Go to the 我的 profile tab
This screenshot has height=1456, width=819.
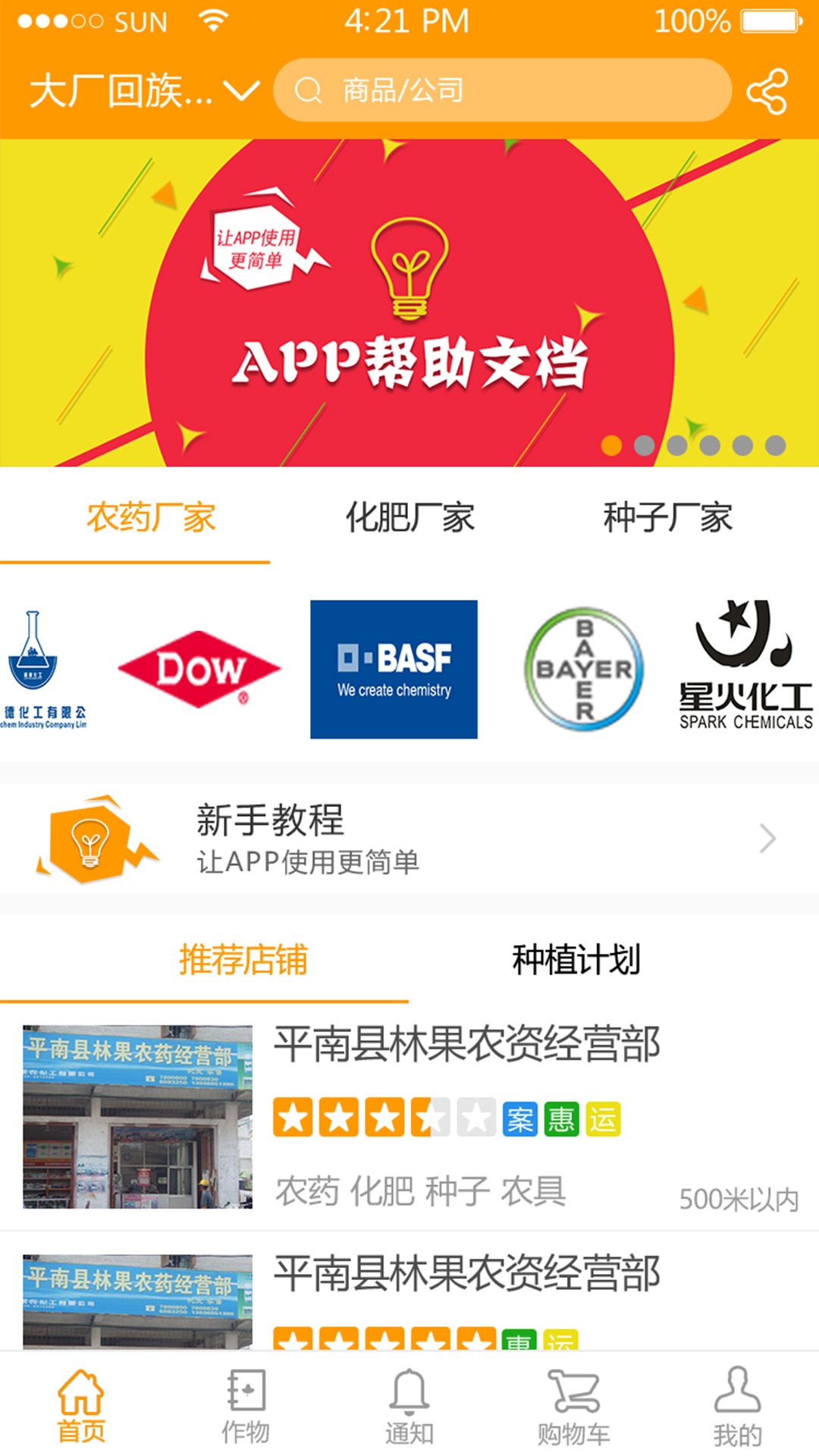[737, 1407]
